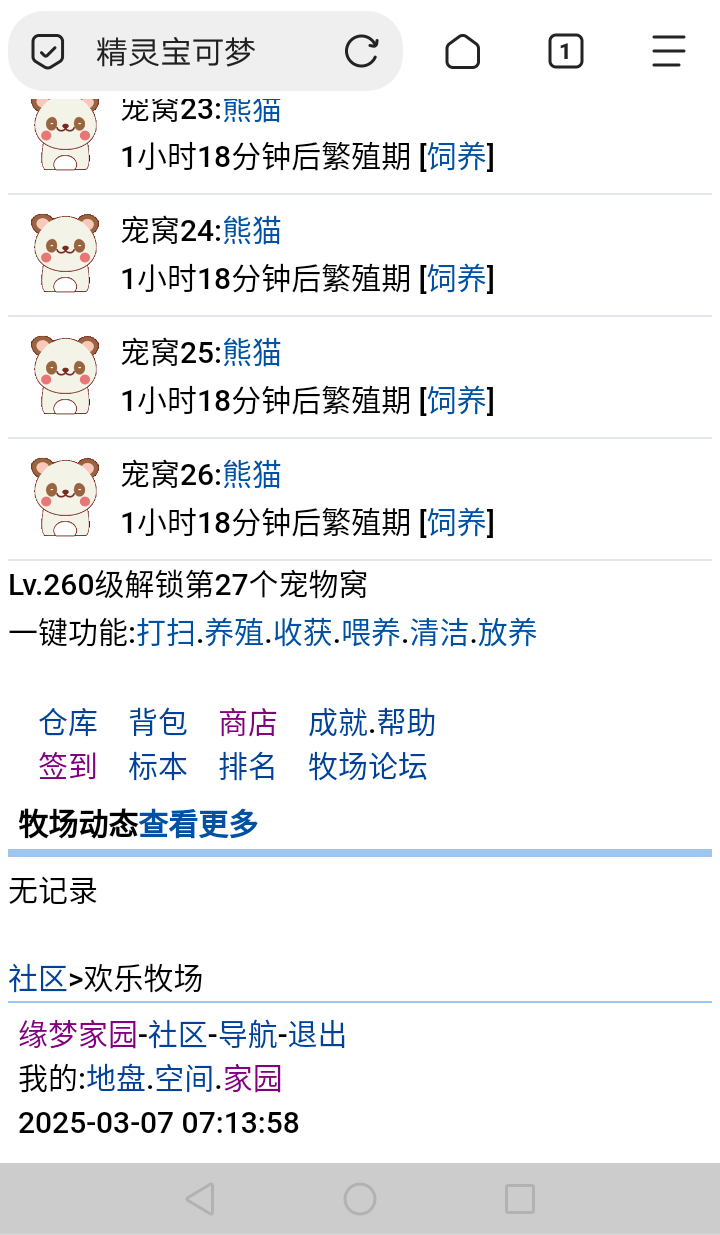Open the 背包 link

coord(158,722)
